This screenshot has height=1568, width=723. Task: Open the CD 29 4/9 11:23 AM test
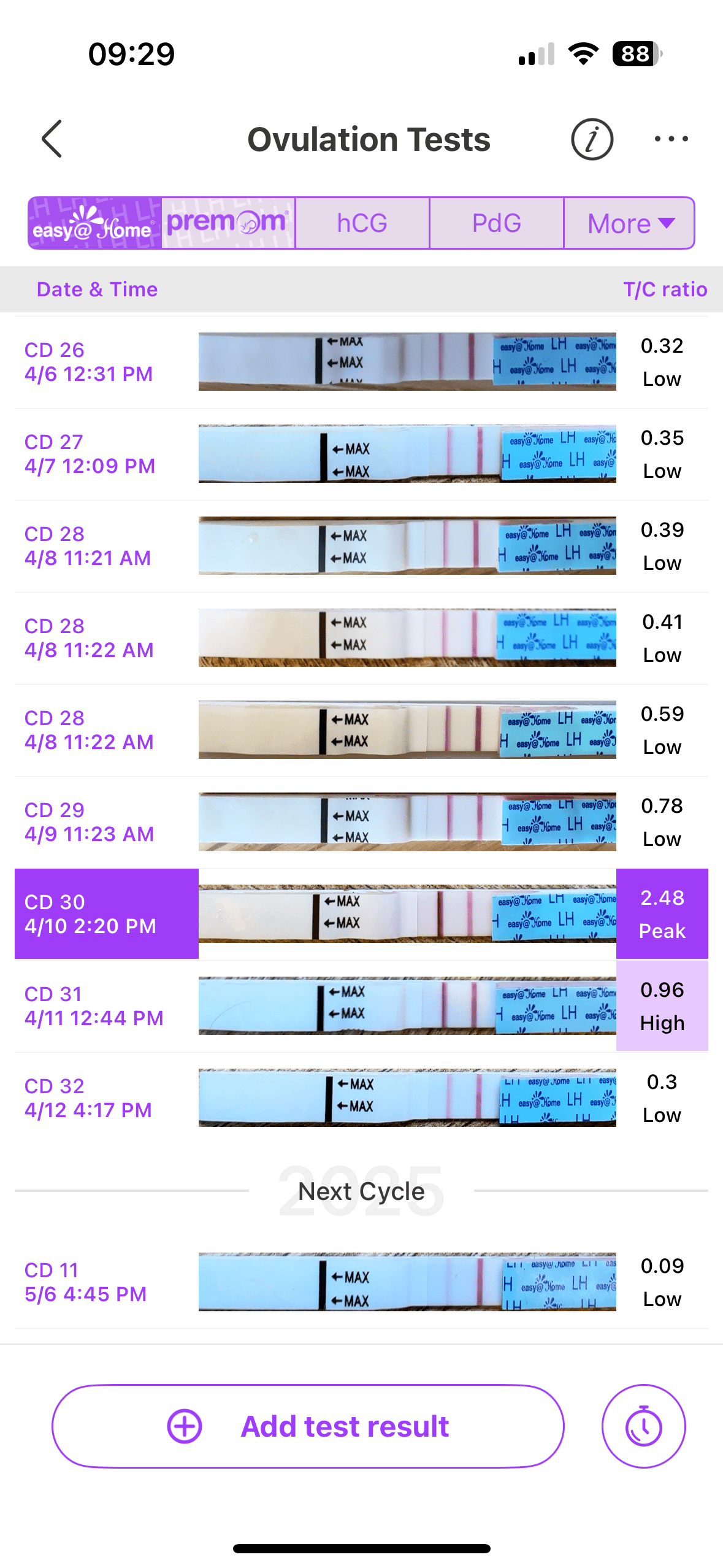361,822
